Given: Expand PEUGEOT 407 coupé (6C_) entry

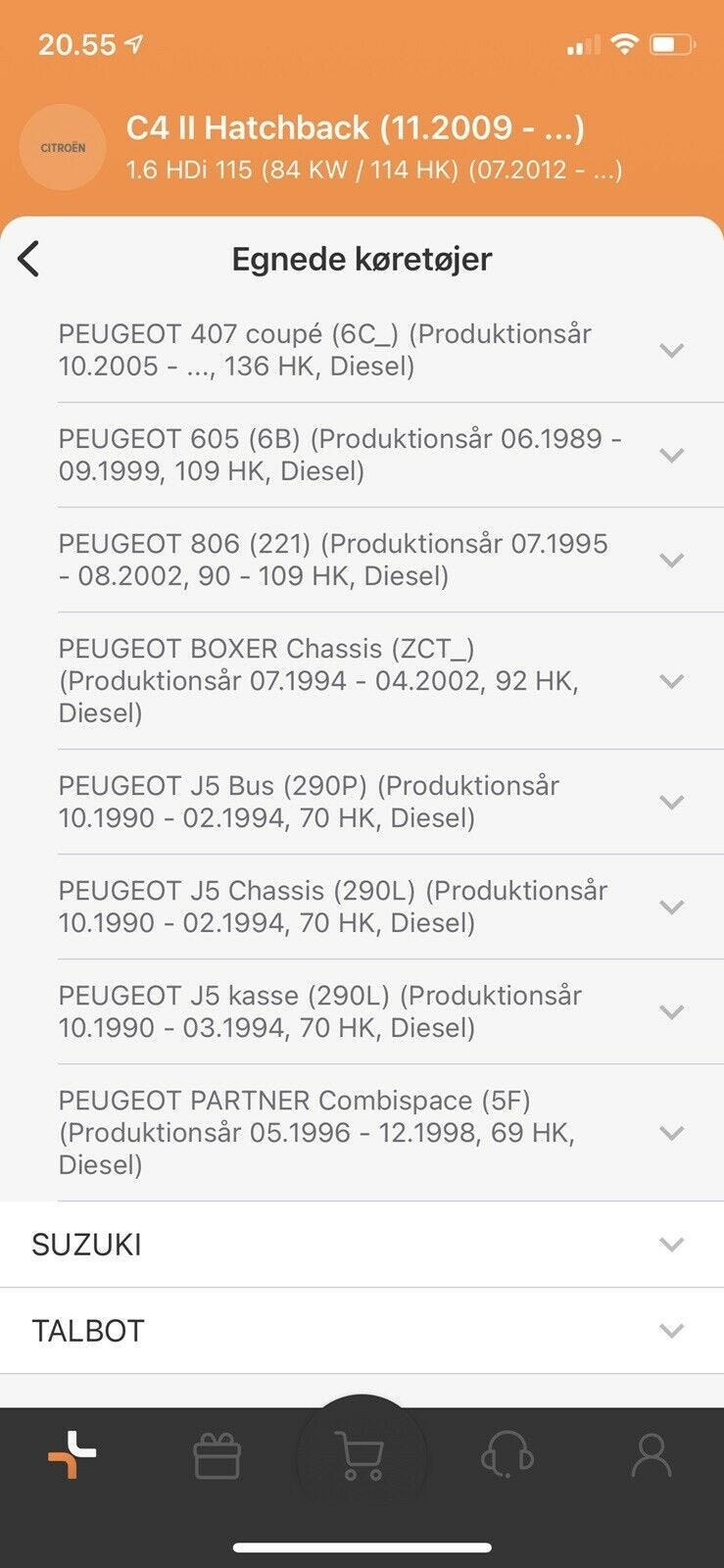Looking at the screenshot, I should (671, 350).
